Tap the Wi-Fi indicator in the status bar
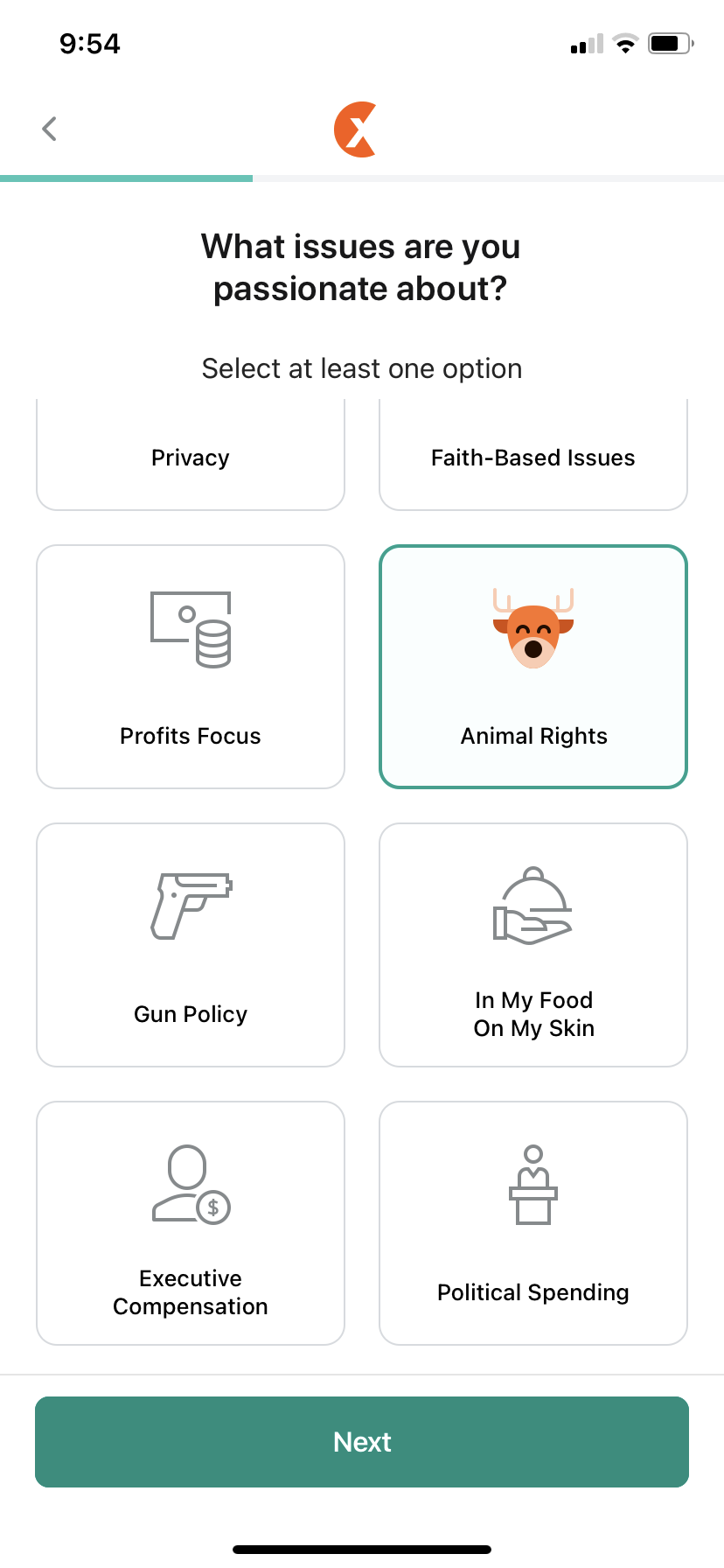 click(625, 43)
